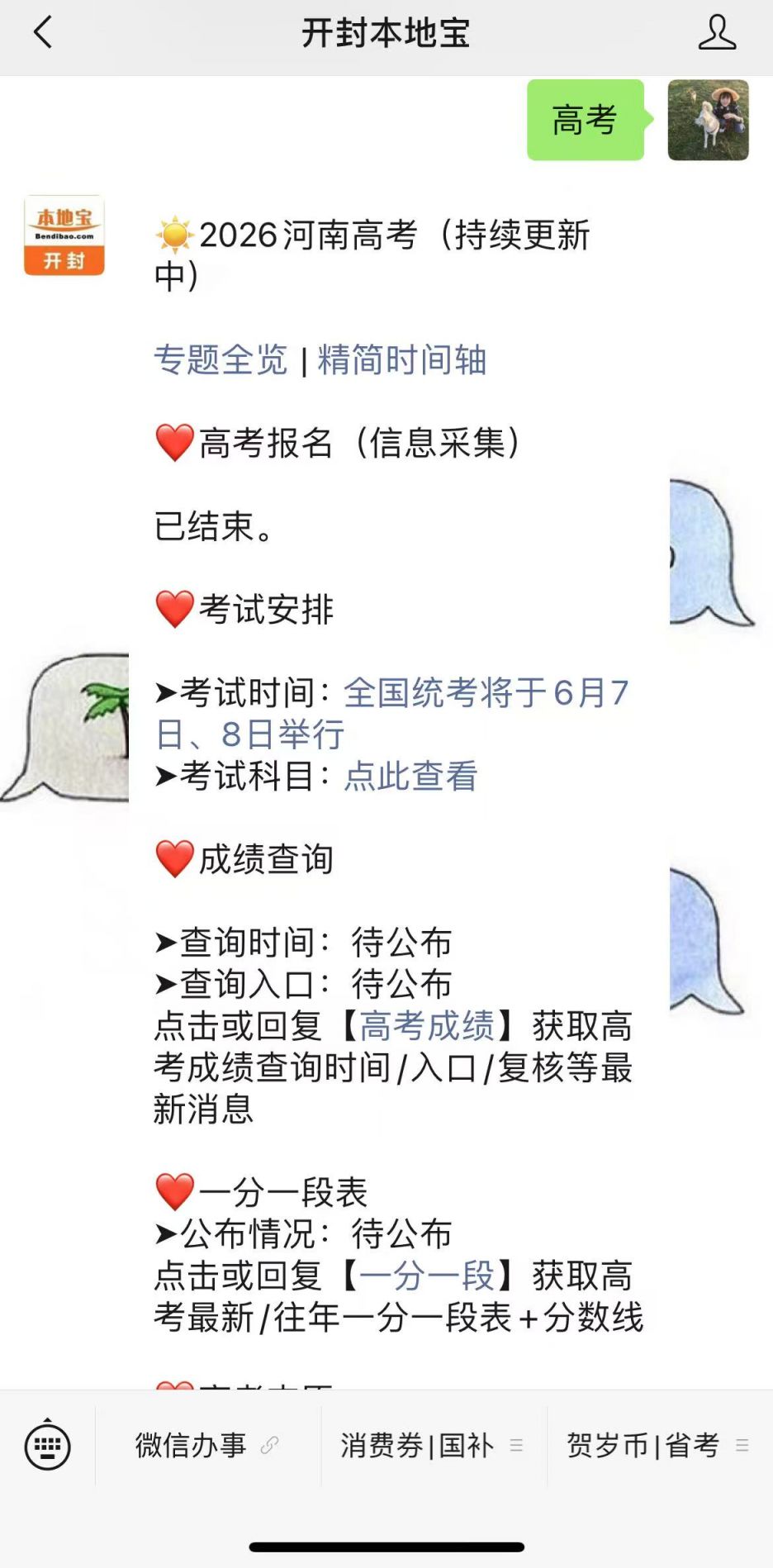Tap 点此查看 for exam subjects
This screenshot has width=773, height=1568.
(410, 777)
